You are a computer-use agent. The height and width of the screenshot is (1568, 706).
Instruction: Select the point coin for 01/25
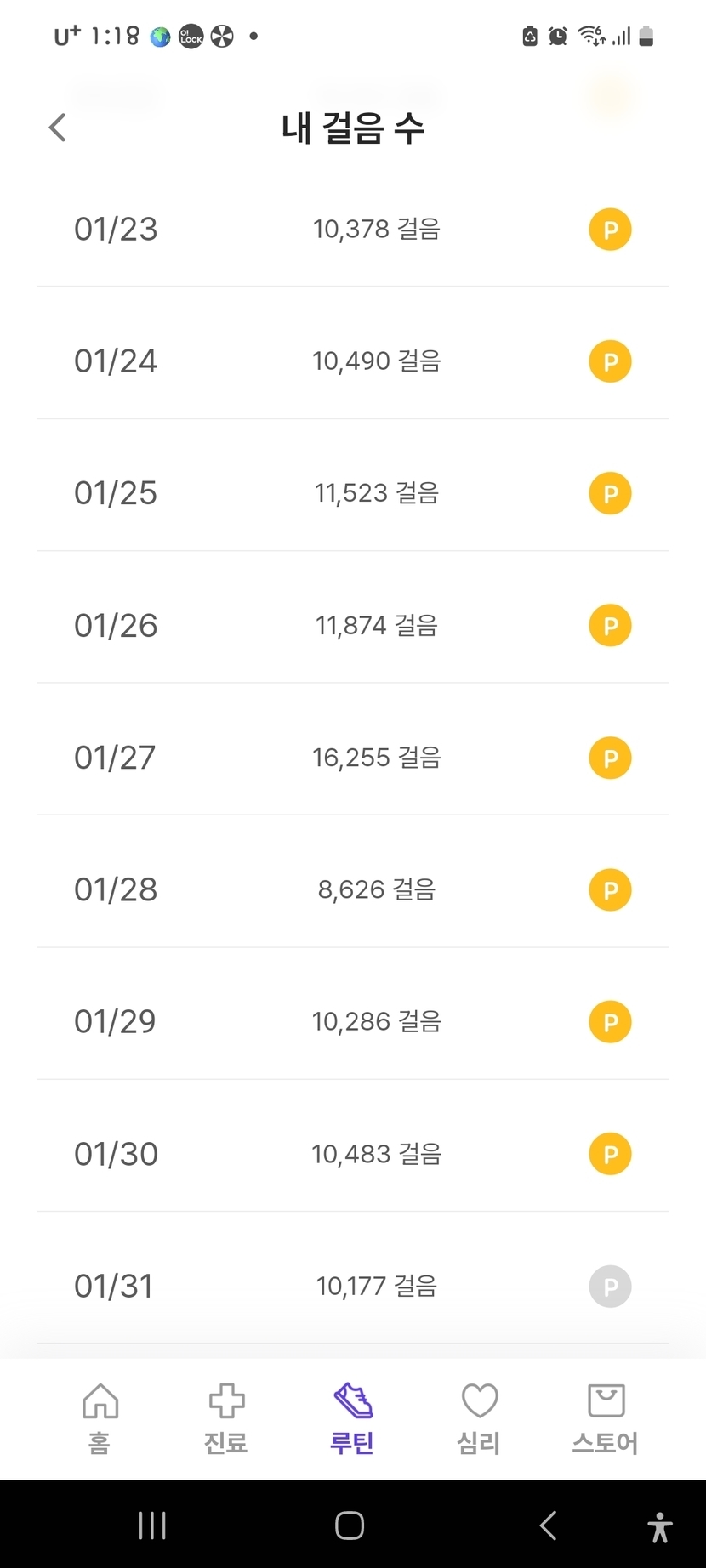coord(610,494)
